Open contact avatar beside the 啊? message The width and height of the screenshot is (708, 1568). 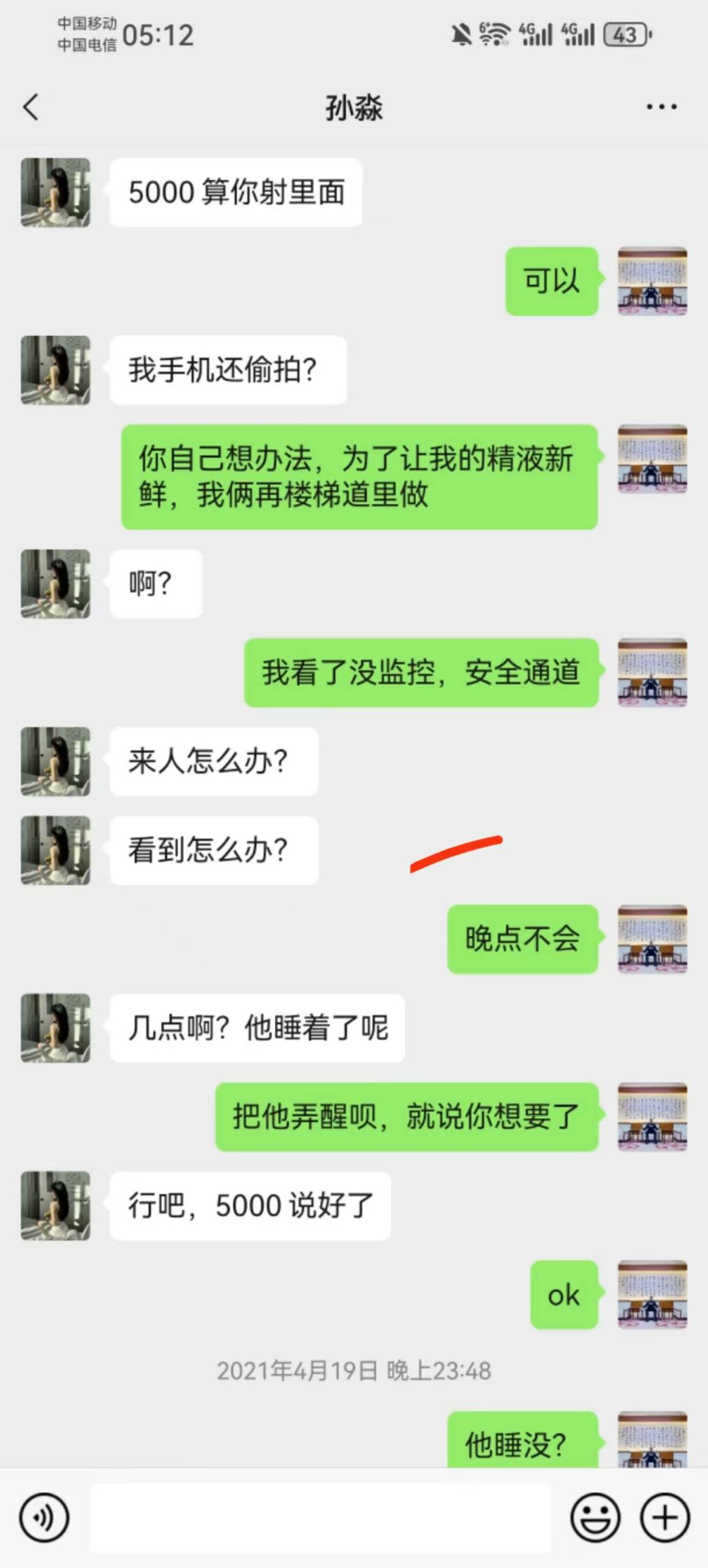coord(56,584)
